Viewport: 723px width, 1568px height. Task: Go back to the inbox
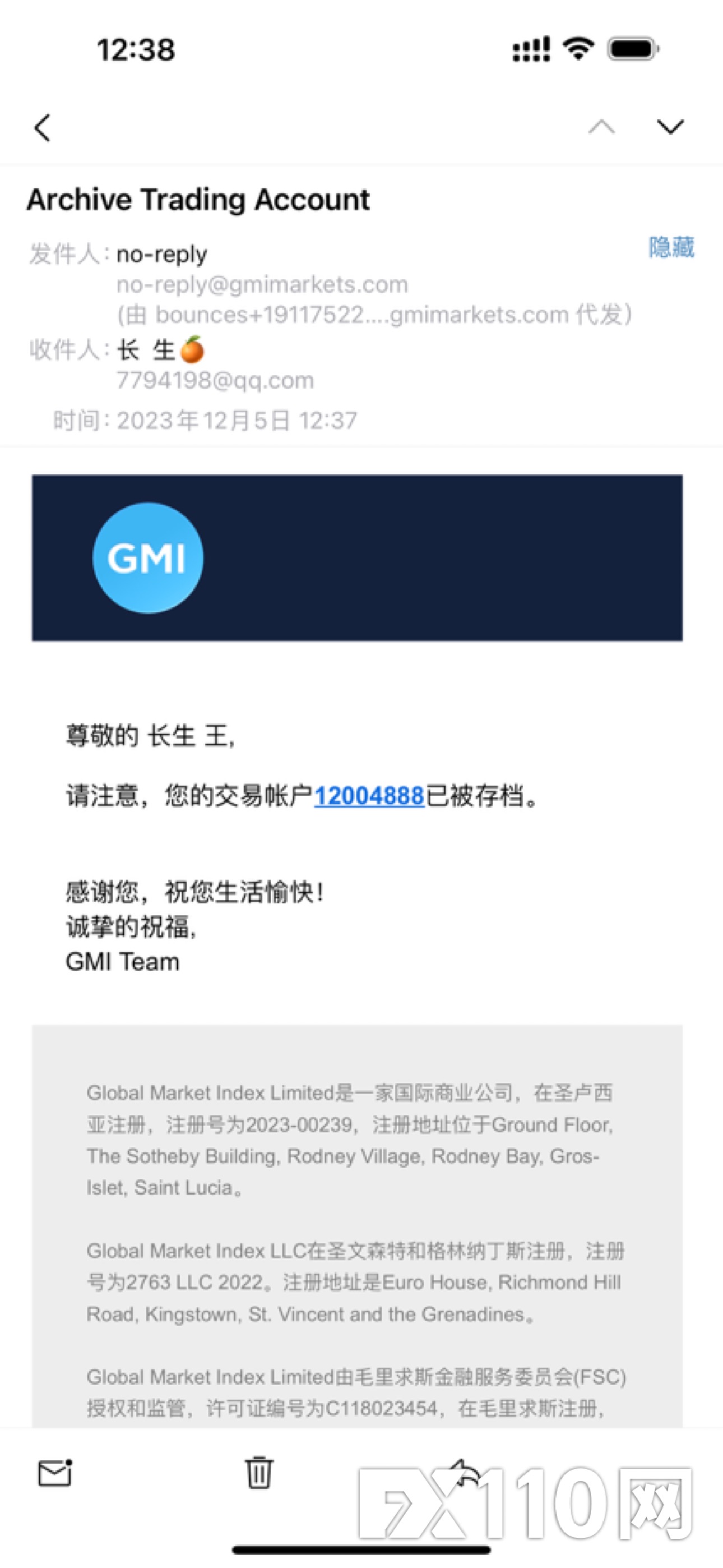click(x=43, y=127)
